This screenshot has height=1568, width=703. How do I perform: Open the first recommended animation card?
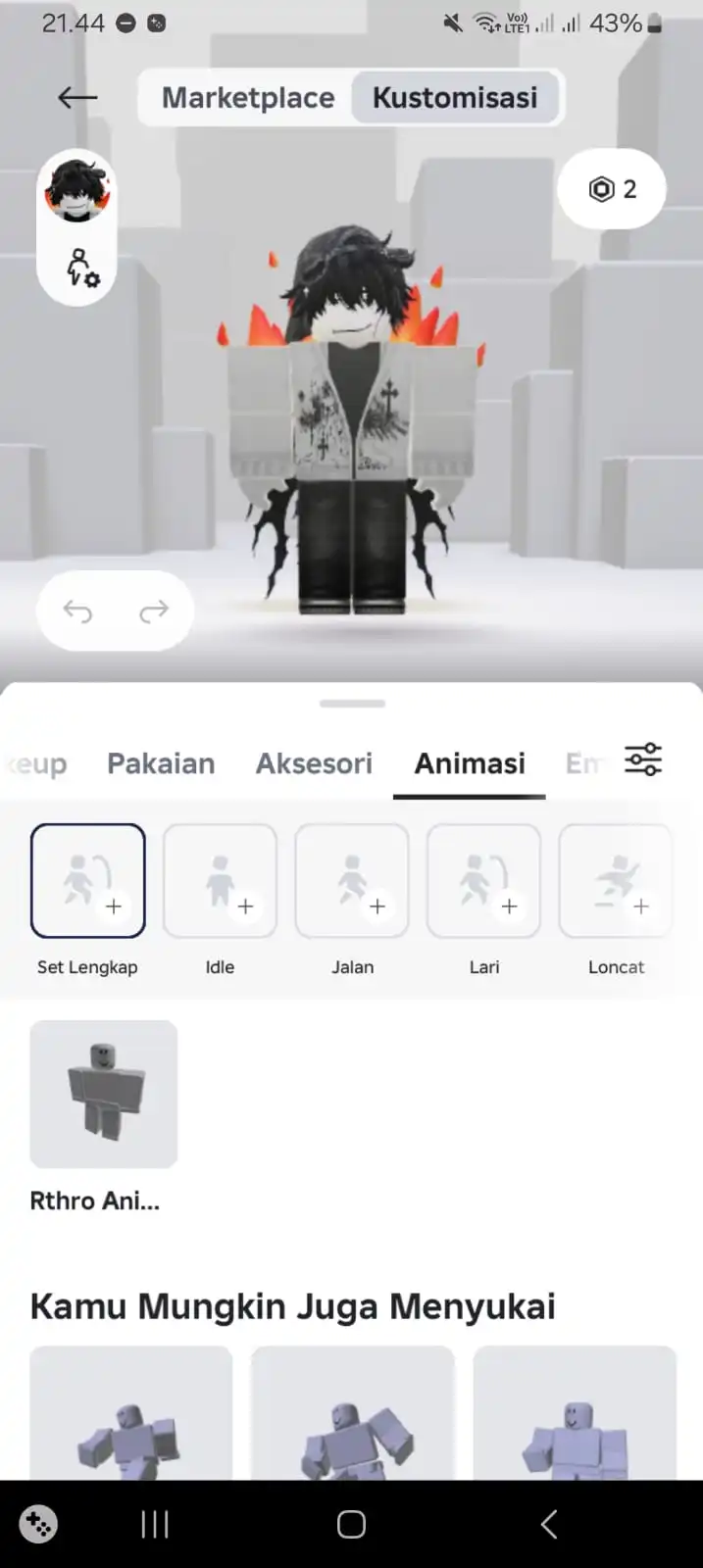pyautogui.click(x=130, y=1416)
